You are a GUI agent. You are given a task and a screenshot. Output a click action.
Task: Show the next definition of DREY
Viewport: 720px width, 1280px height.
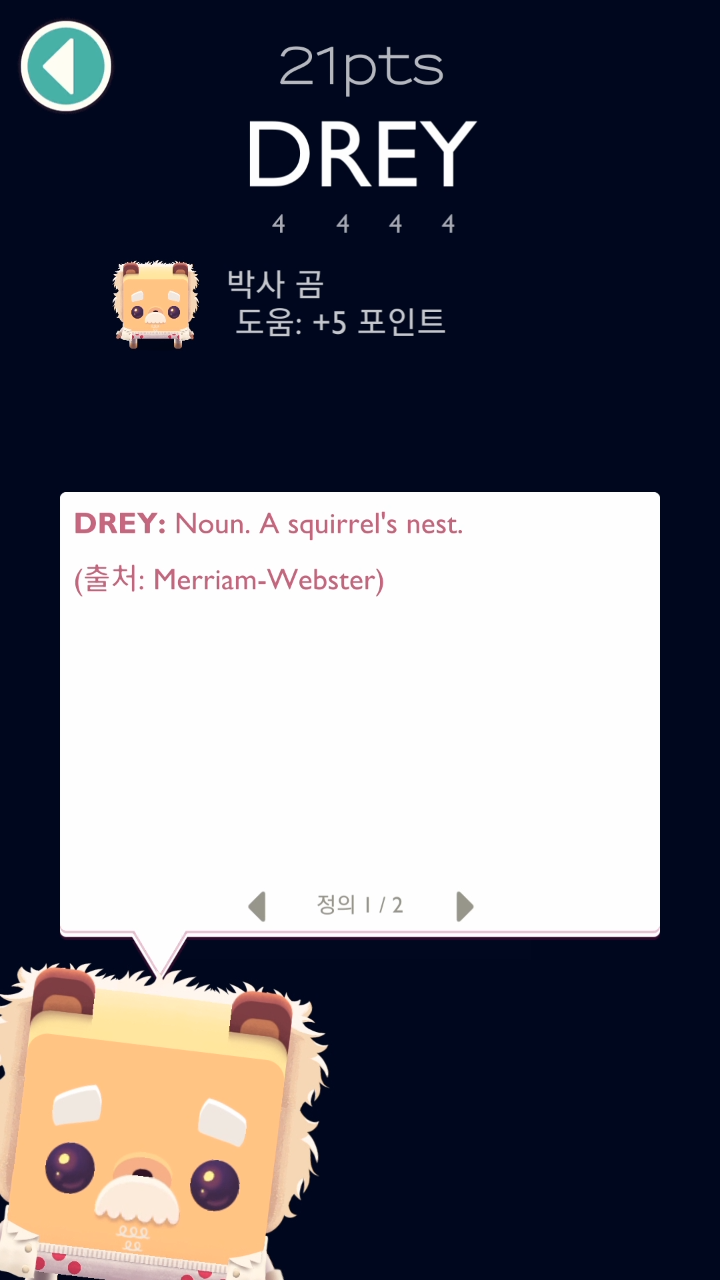point(464,906)
